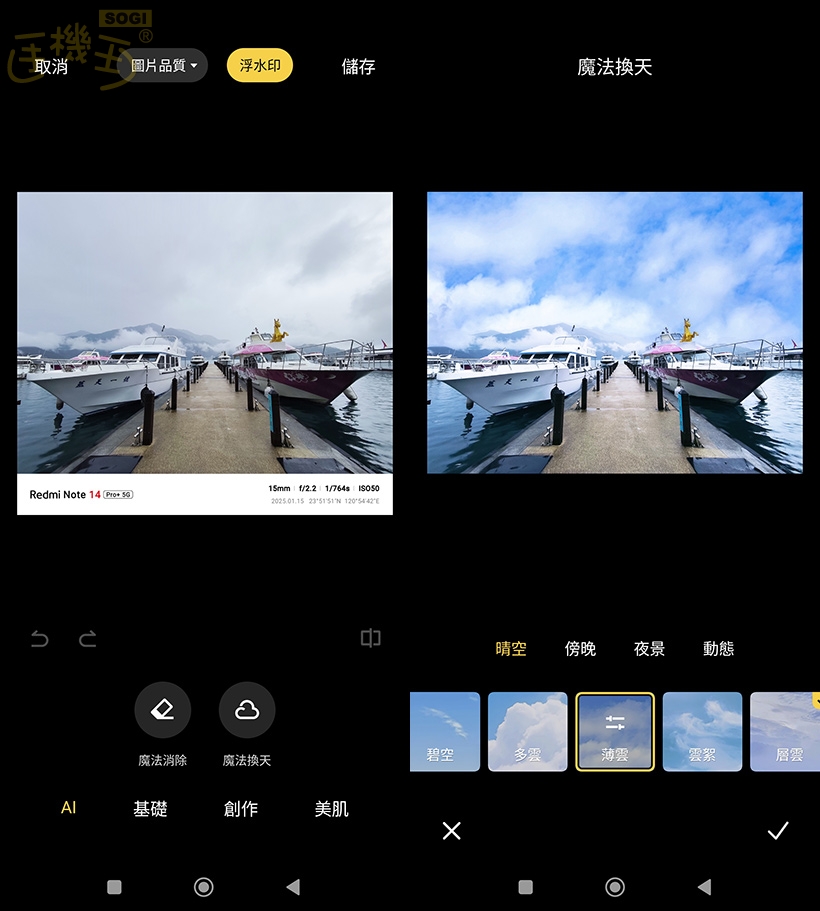
Task: Select the 傍晚 sky category
Action: point(580,649)
